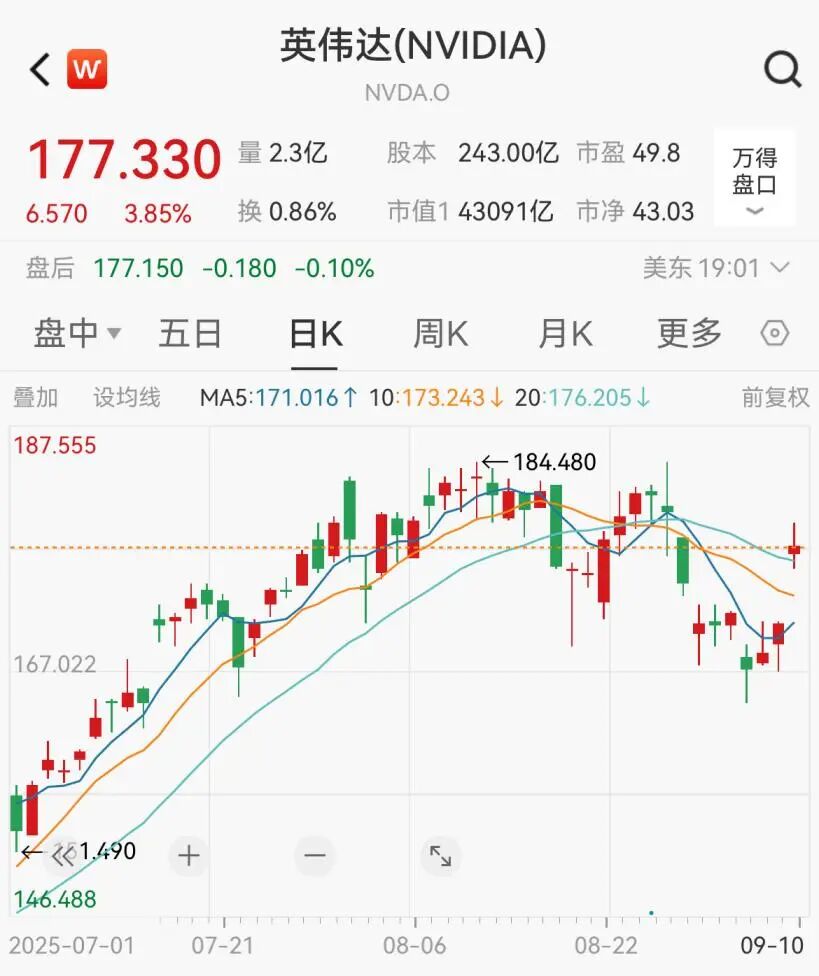Go back using the top-left arrow

point(39,70)
